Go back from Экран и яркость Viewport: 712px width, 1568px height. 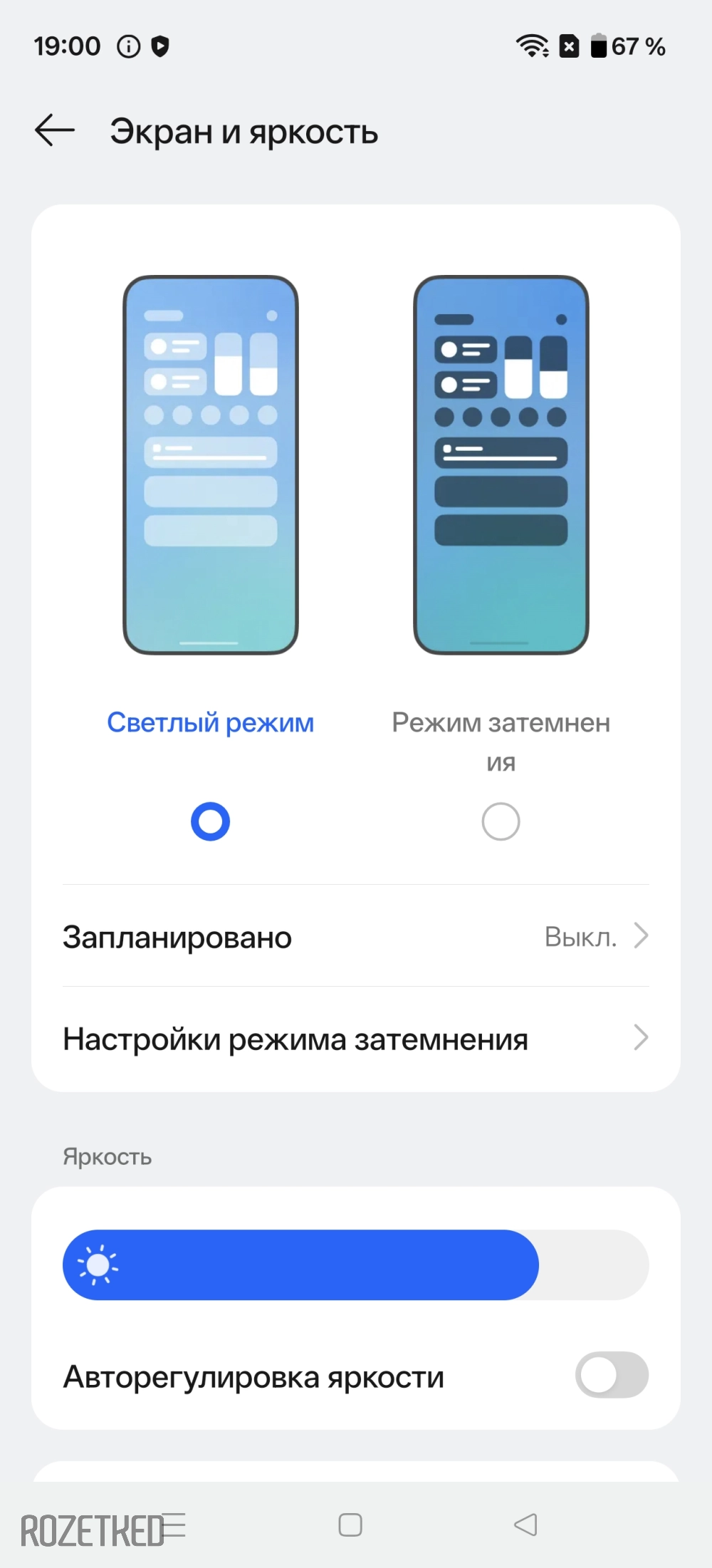[55, 130]
